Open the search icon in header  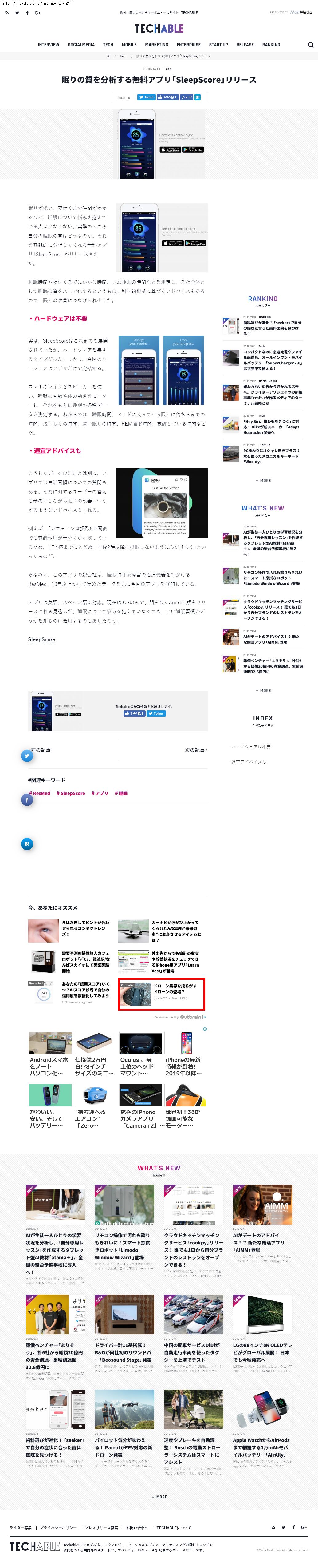311,44
